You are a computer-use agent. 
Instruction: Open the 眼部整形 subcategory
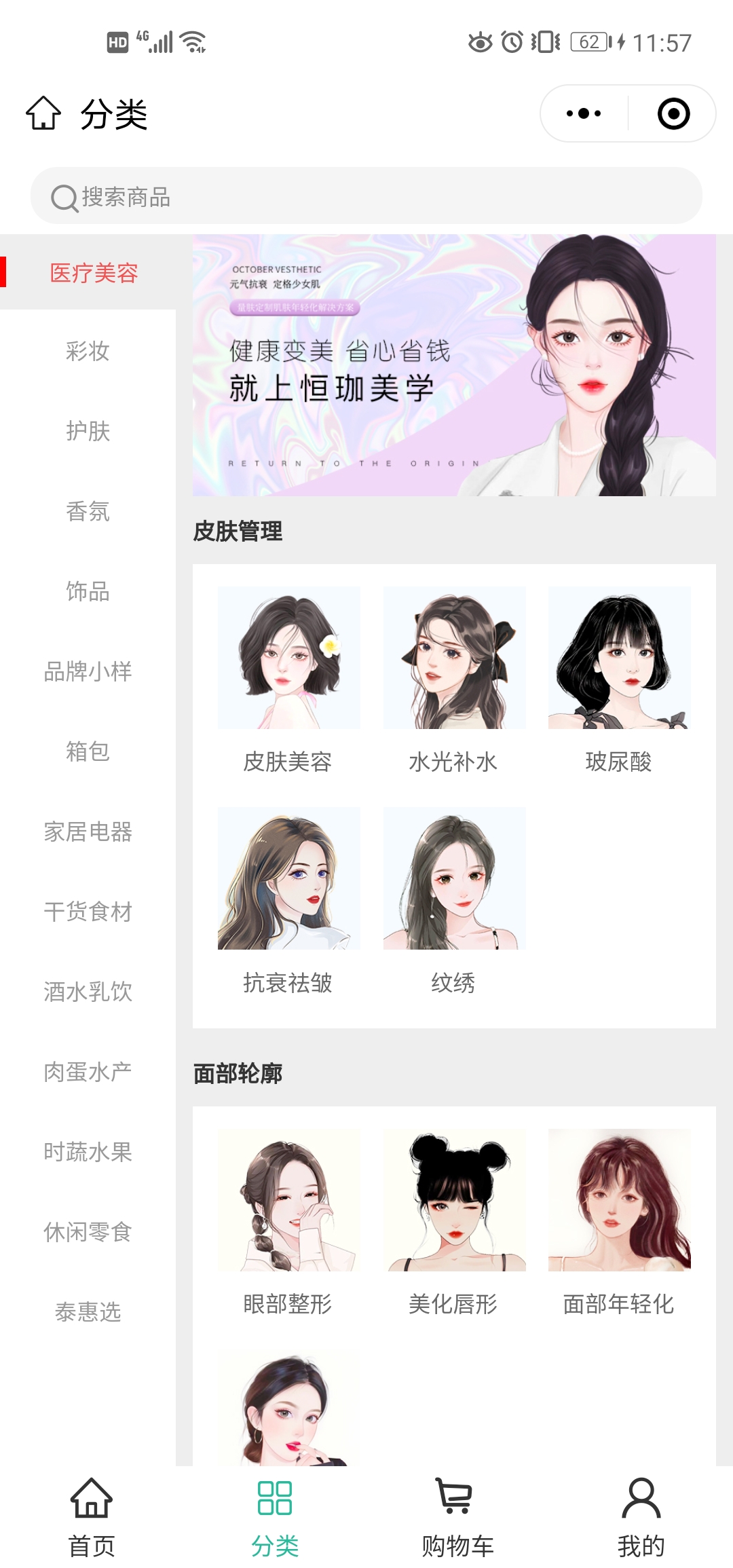point(288,1222)
